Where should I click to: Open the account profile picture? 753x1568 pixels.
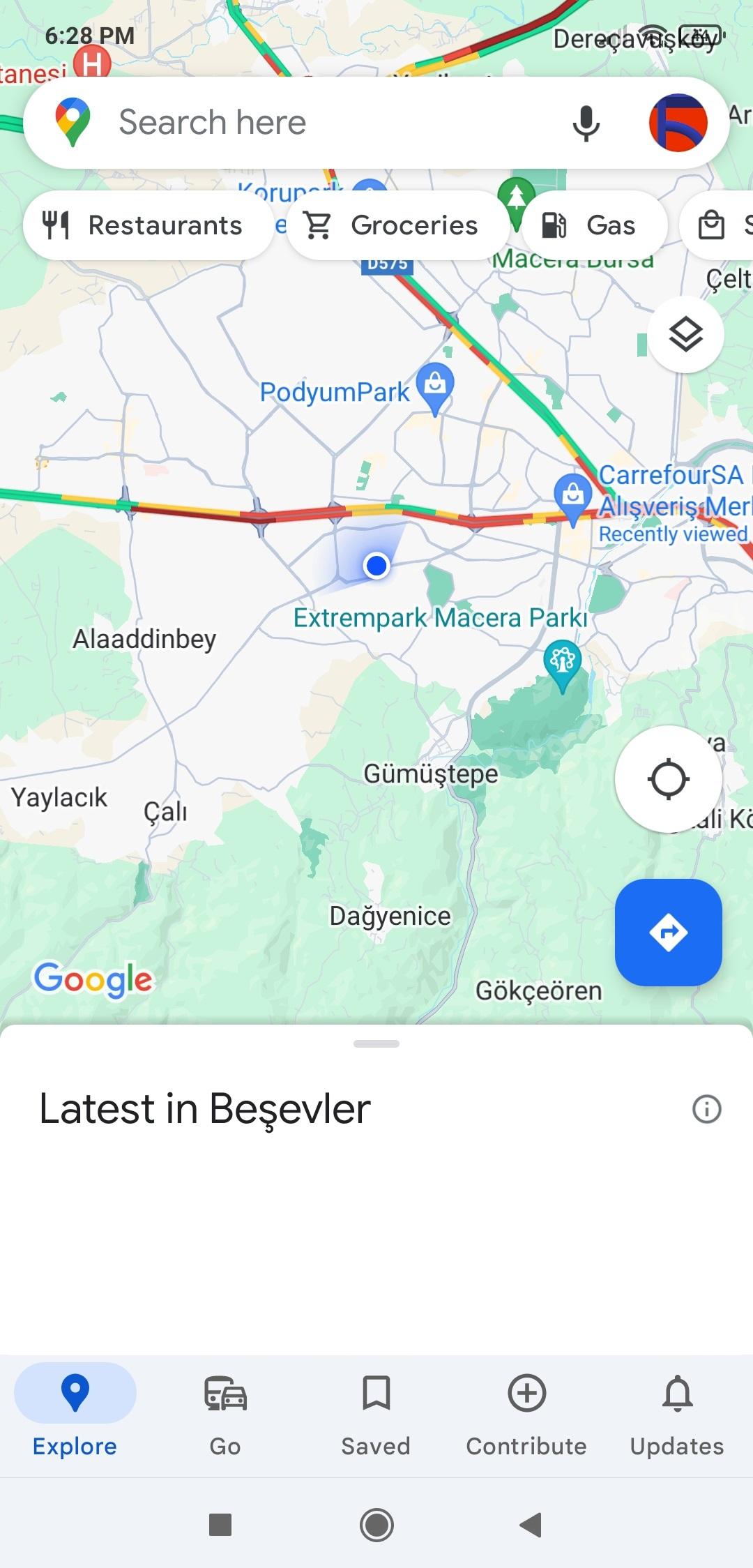pyautogui.click(x=678, y=123)
